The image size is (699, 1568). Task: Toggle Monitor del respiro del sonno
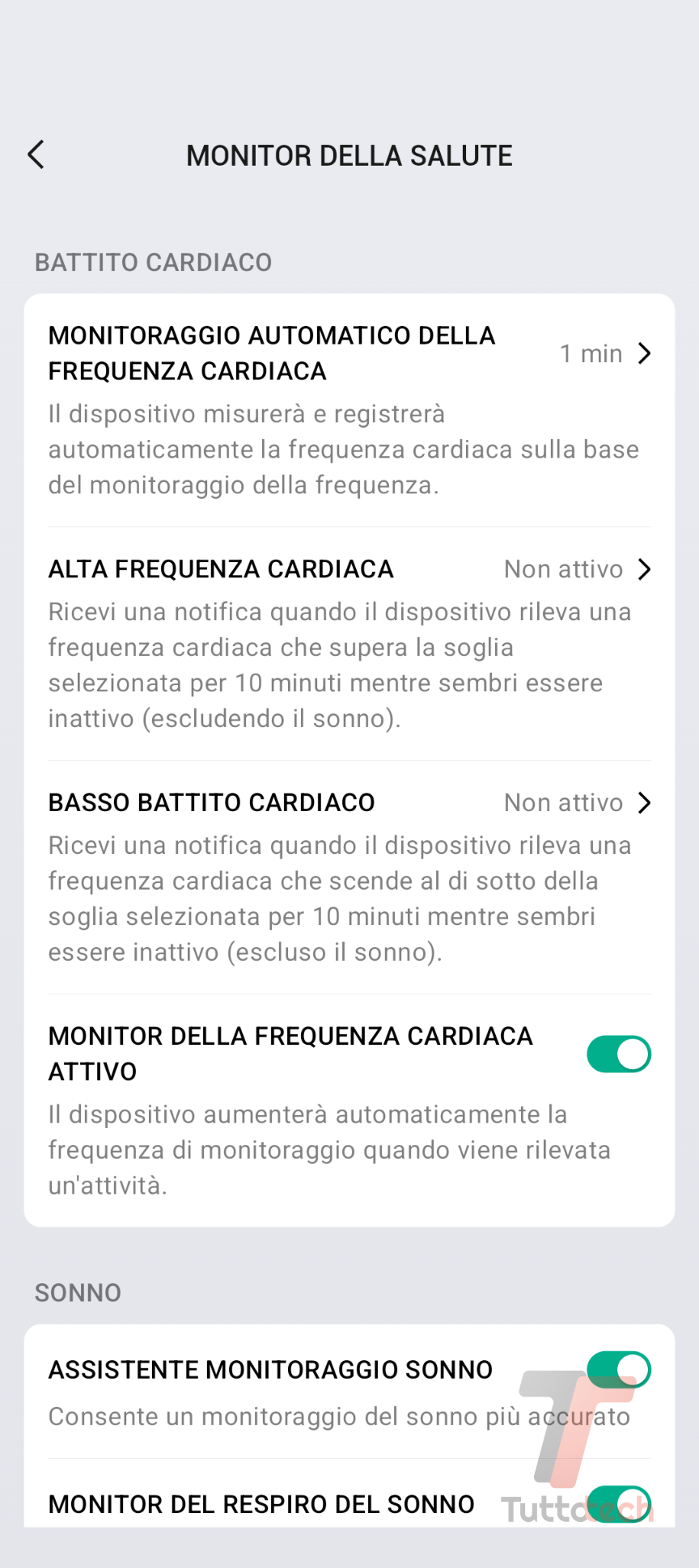(x=619, y=1504)
